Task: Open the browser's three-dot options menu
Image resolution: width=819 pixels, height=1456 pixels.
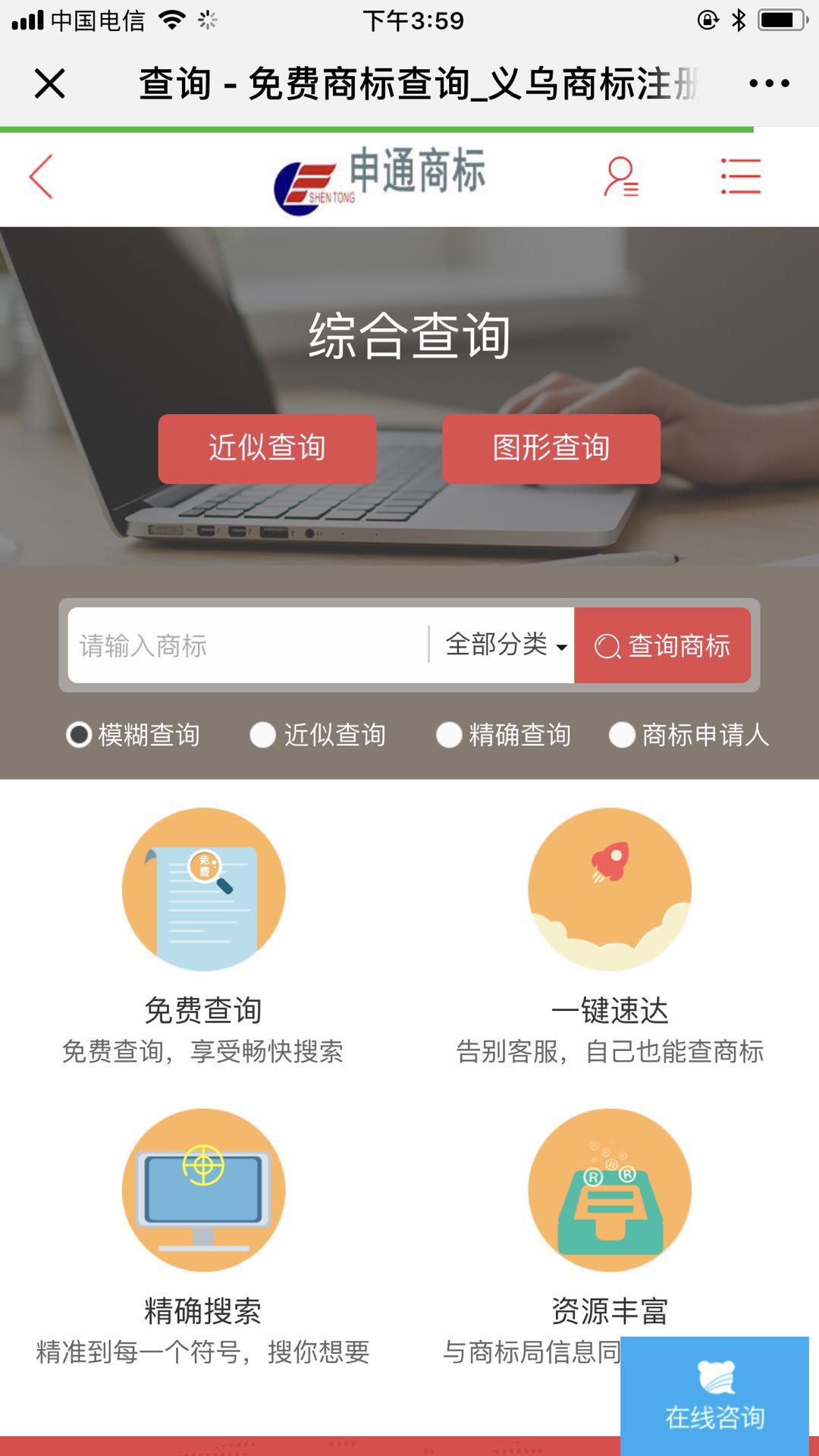Action: tap(769, 83)
